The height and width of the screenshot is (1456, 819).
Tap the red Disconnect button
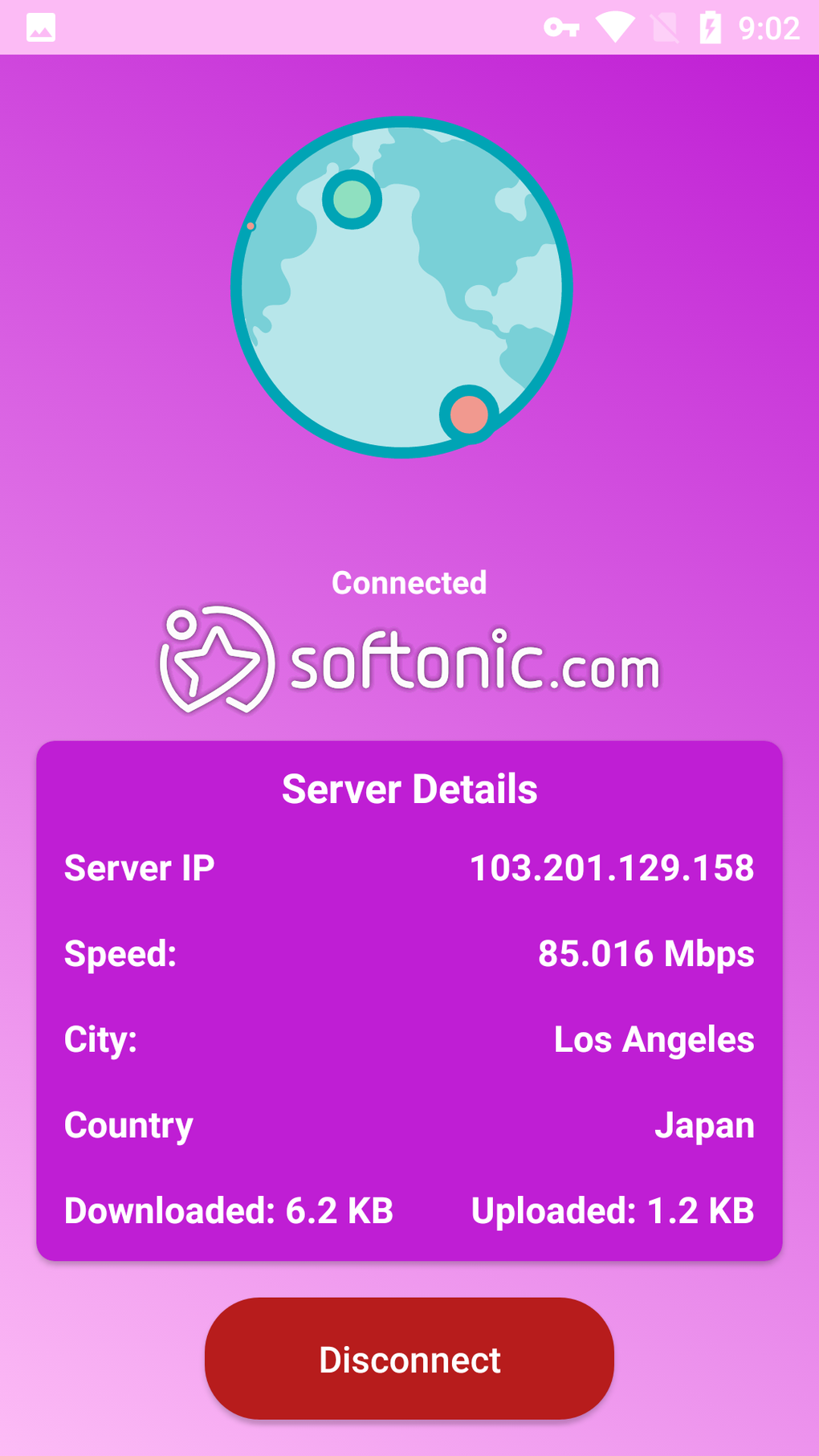409,1359
